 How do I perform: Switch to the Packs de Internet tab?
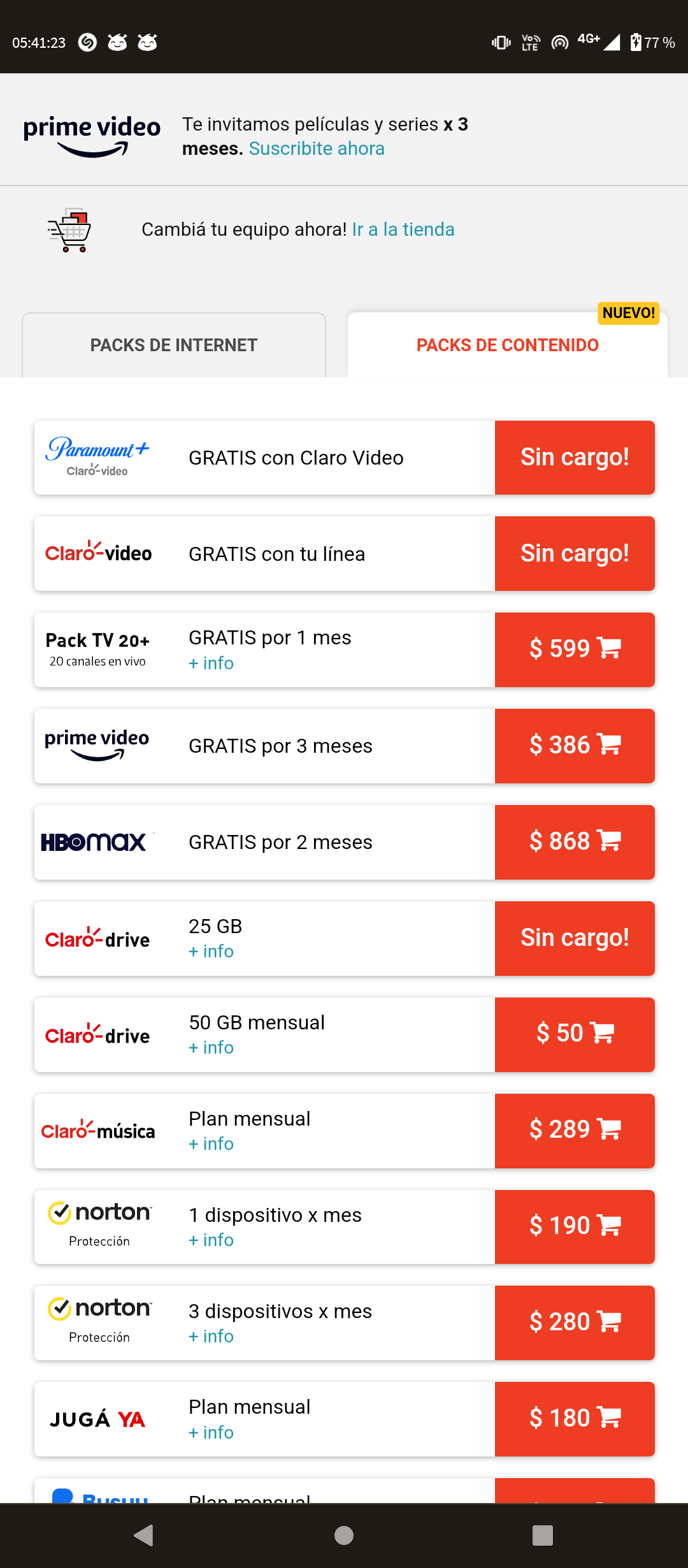point(174,345)
